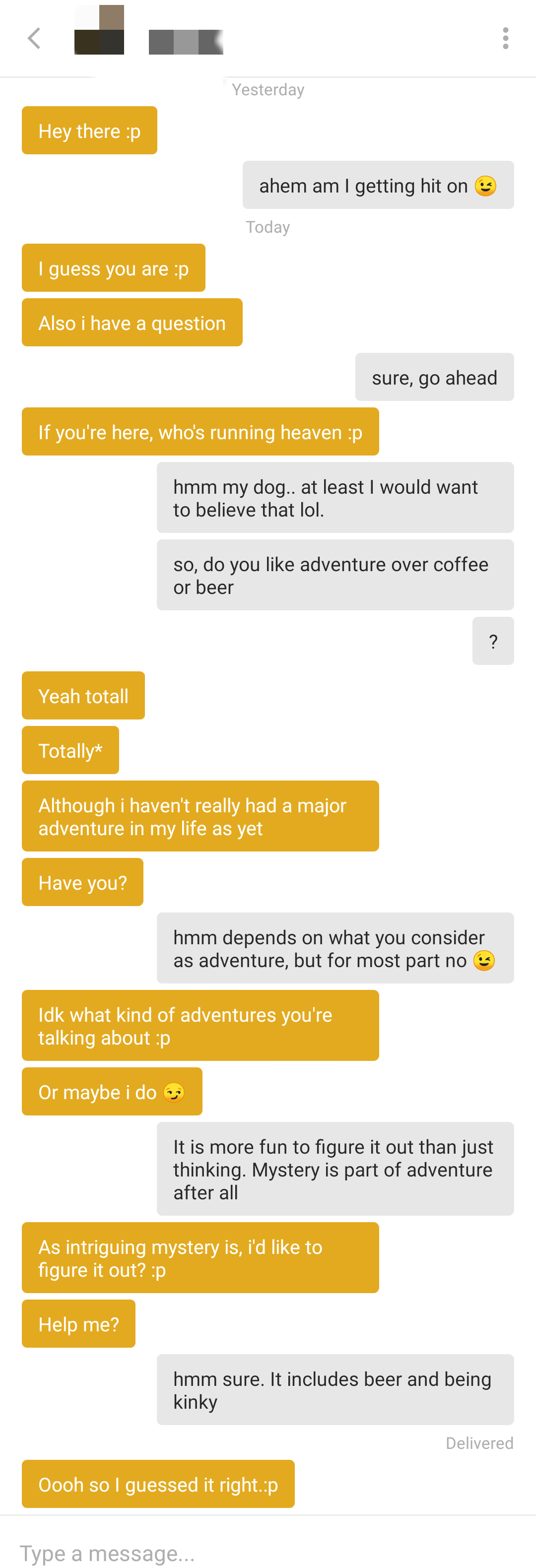Select the message containing only a question mark

pyautogui.click(x=493, y=640)
